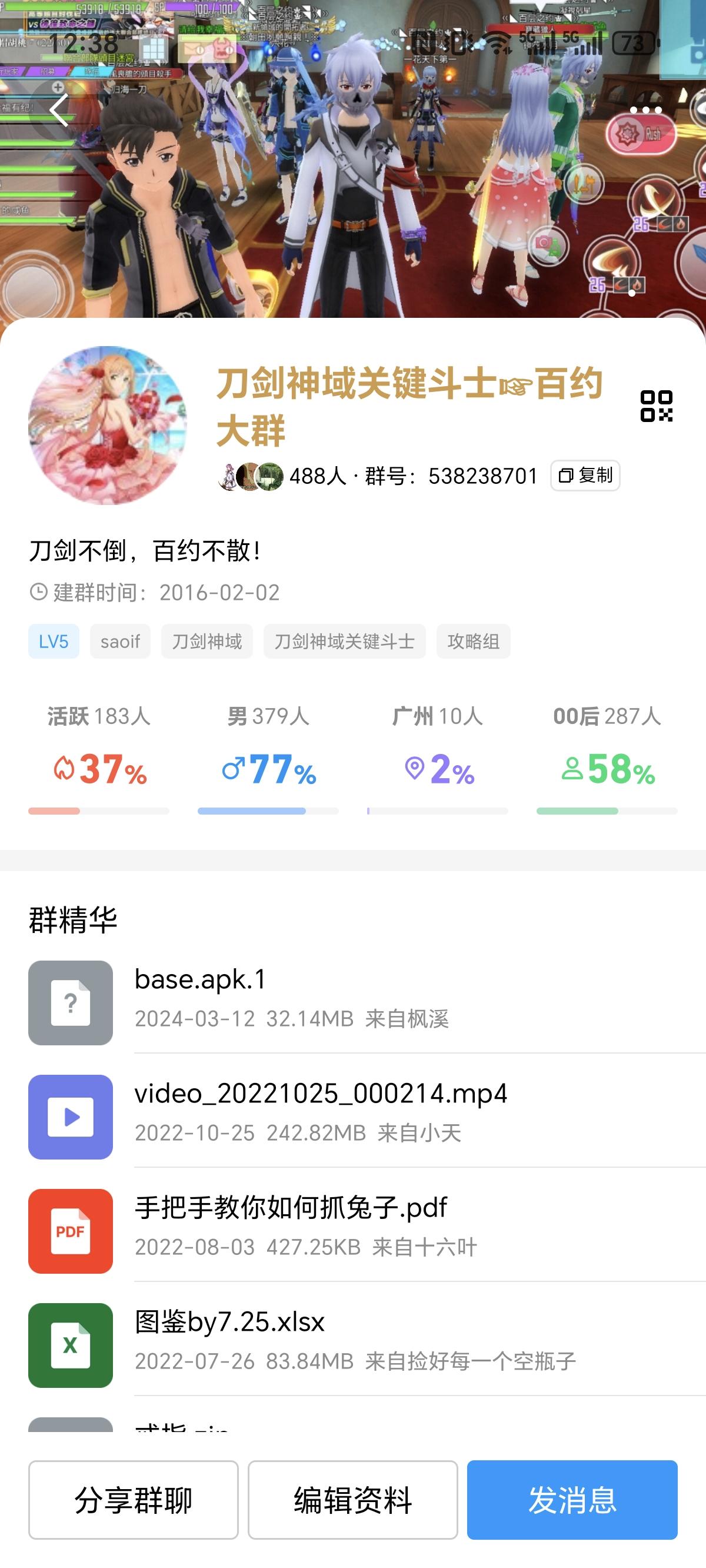This screenshot has width=706, height=1568.
Task: Go back using the top-left arrow
Action: click(59, 111)
